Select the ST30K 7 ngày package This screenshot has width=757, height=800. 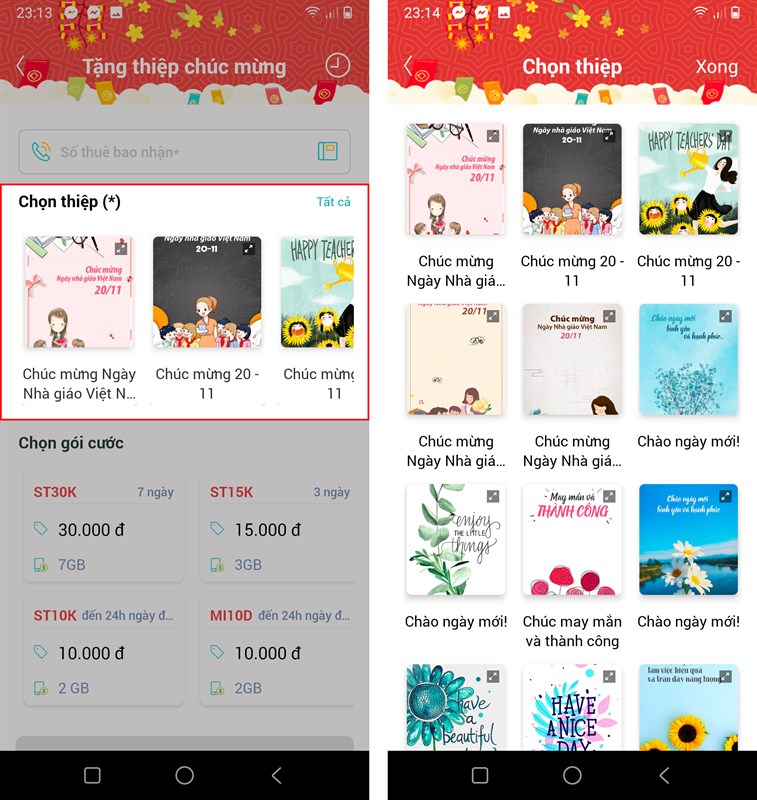click(103, 528)
